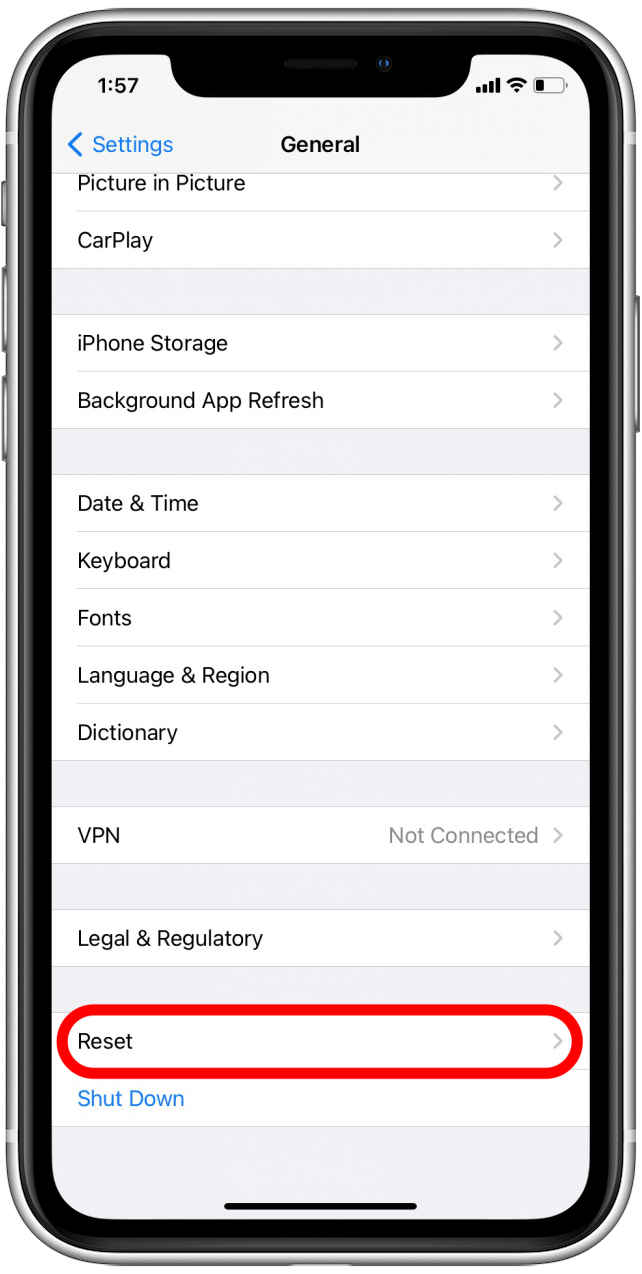Open iPhone Storage
The image size is (642, 1274).
coord(320,343)
